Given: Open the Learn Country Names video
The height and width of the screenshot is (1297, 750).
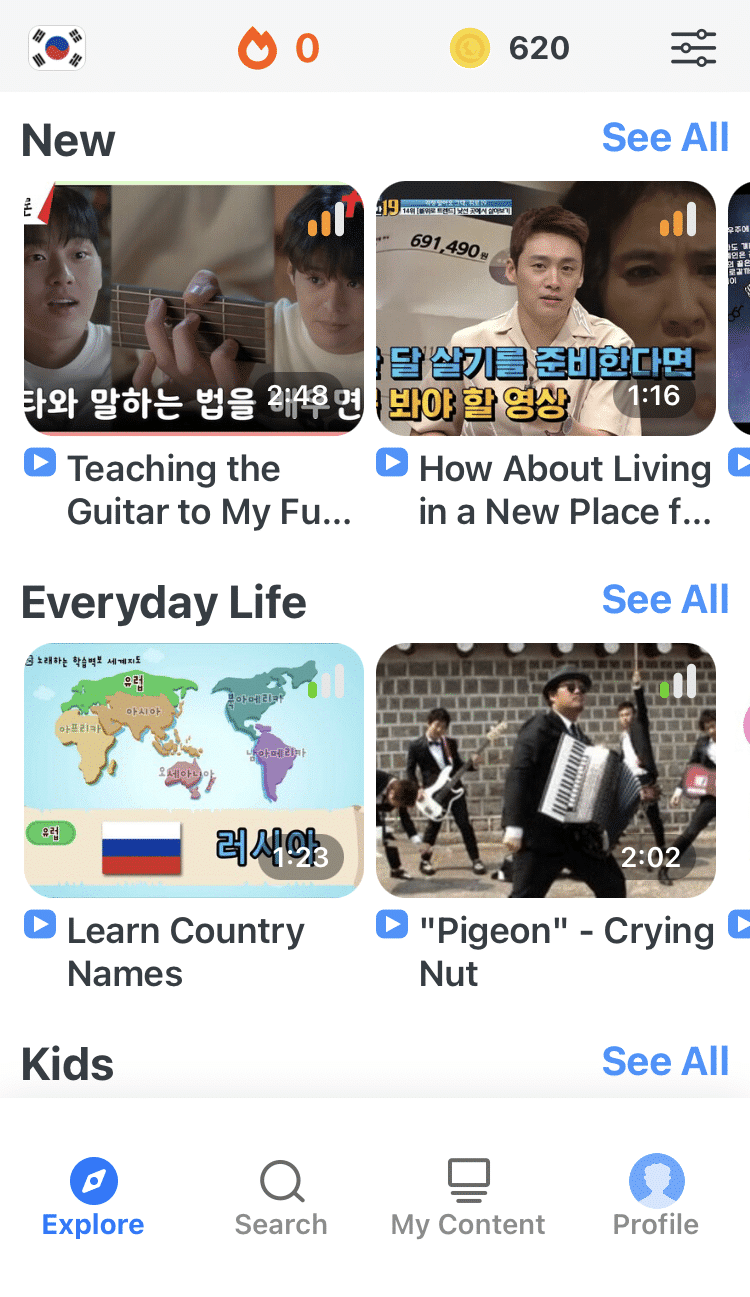Looking at the screenshot, I should tap(194, 770).
